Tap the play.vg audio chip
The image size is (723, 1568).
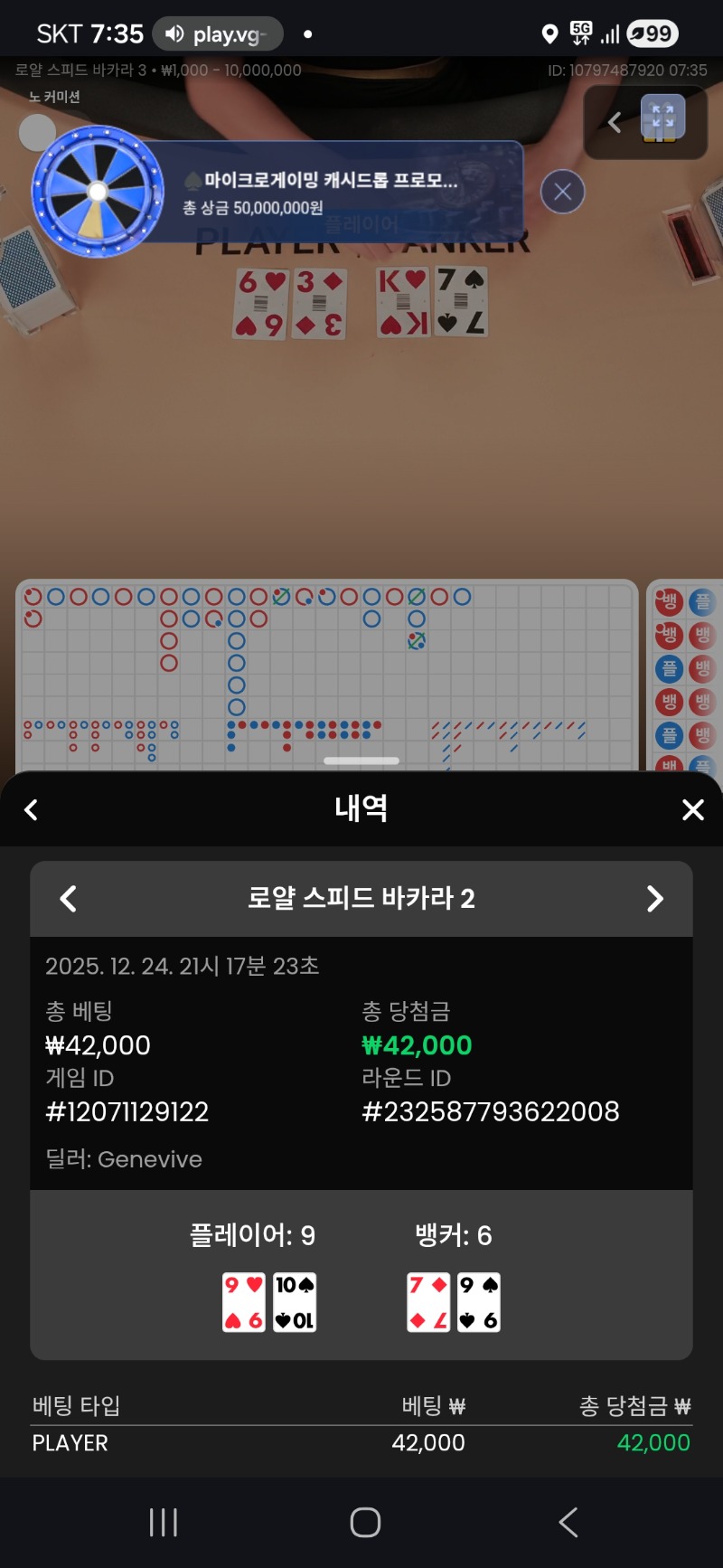pos(218,34)
